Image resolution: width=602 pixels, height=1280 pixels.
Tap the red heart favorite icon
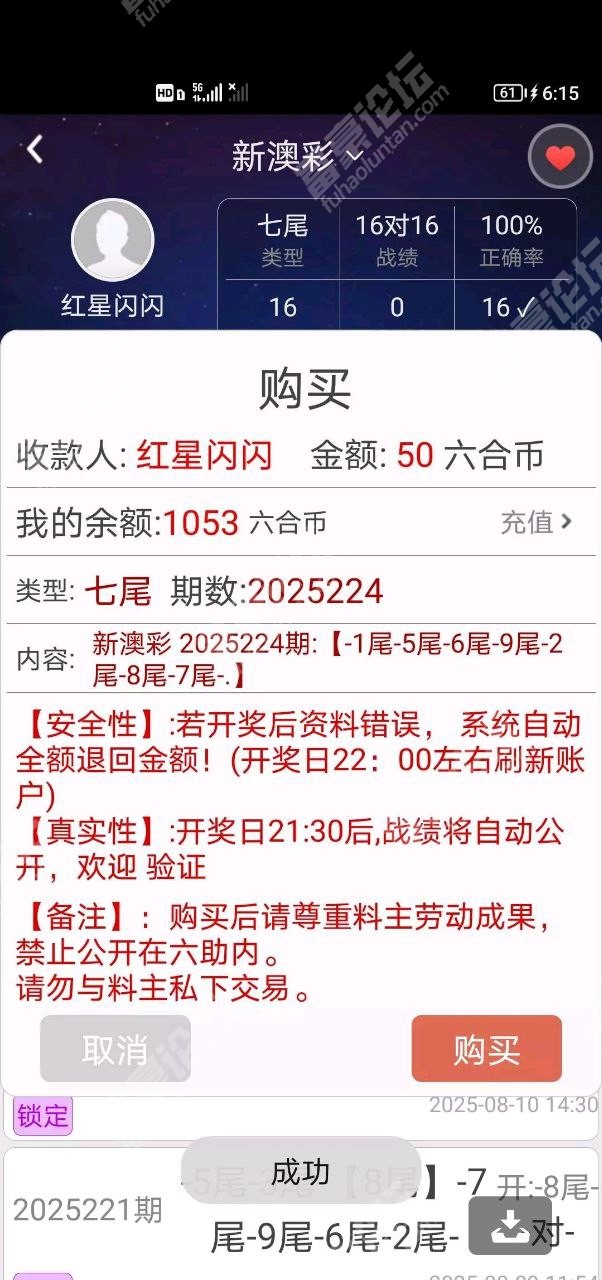point(560,157)
